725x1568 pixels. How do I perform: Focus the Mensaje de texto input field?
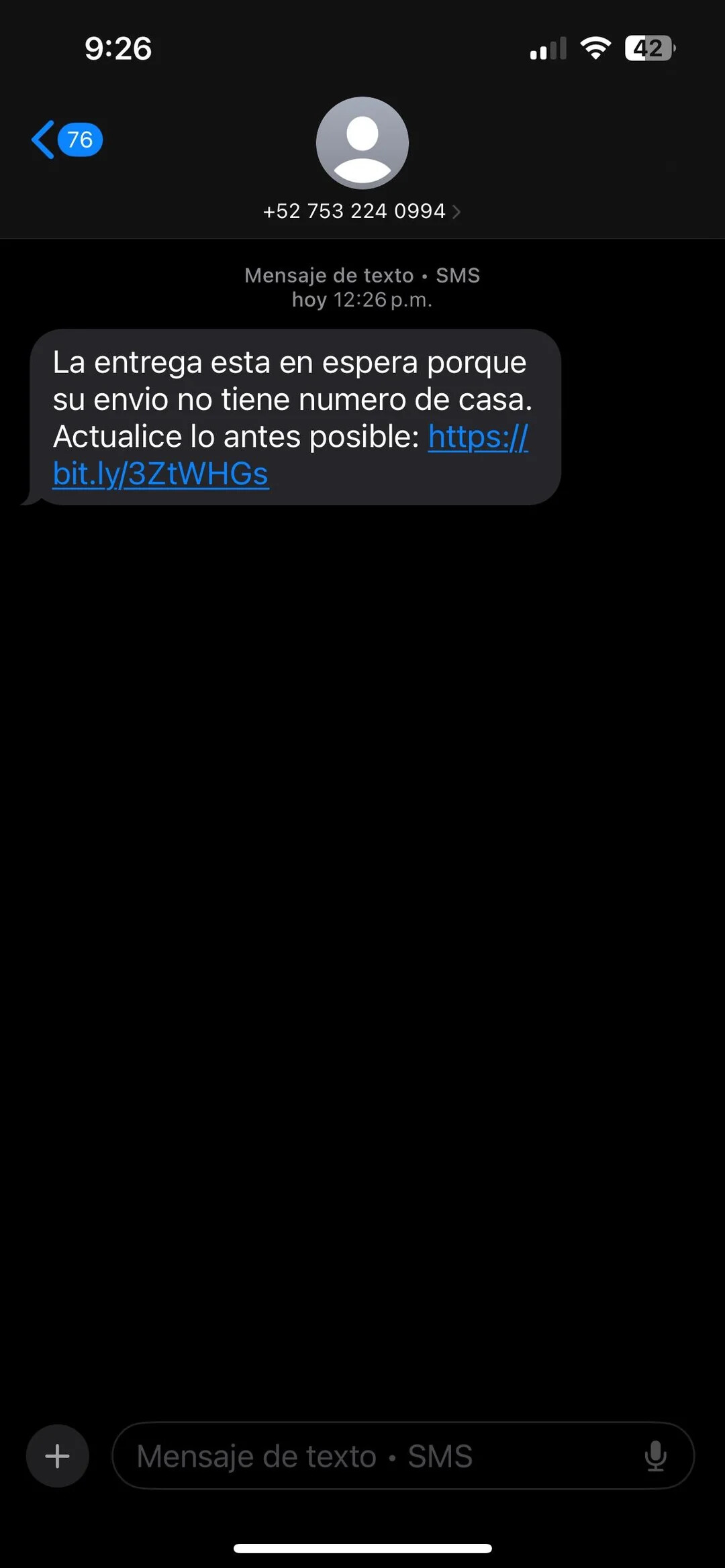376,1456
